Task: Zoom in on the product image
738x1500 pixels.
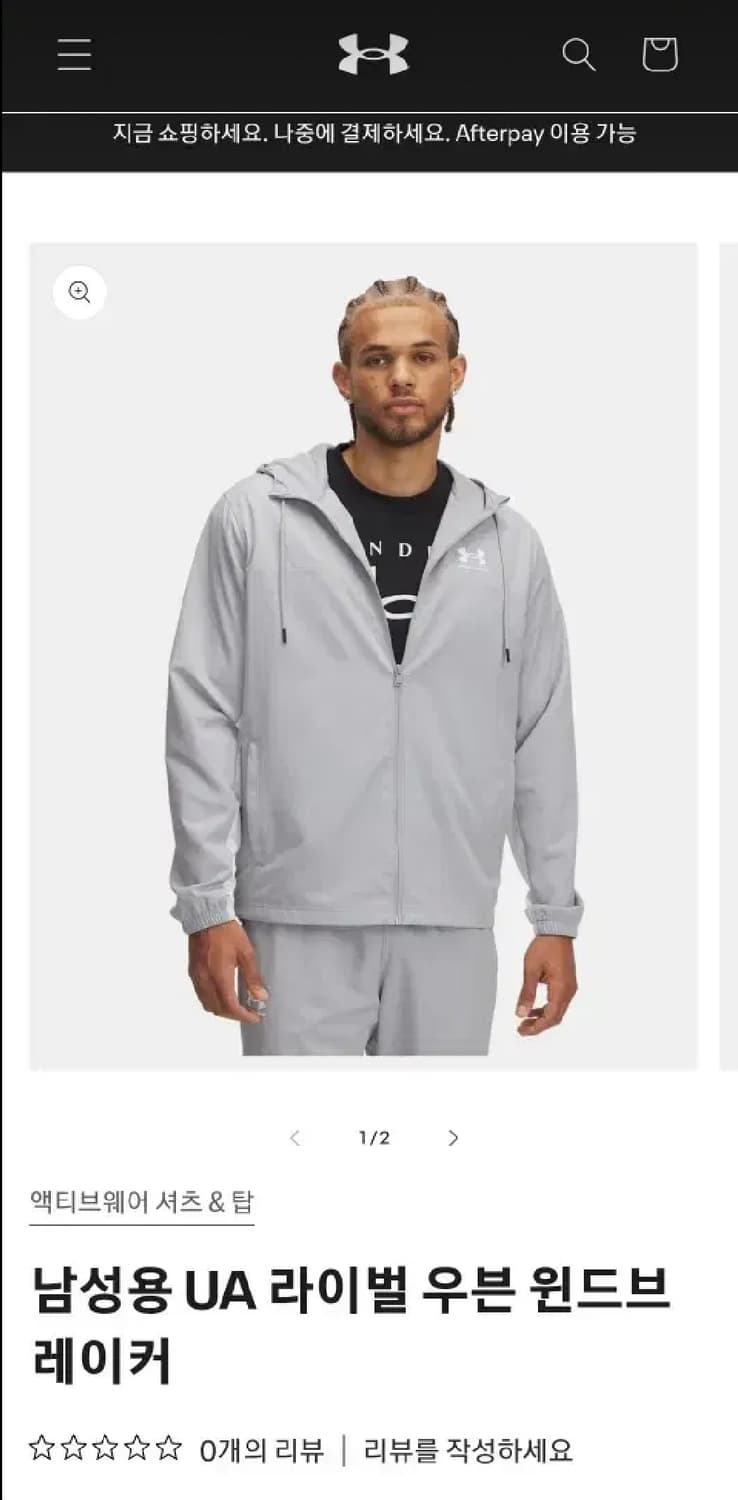Action: [80, 292]
